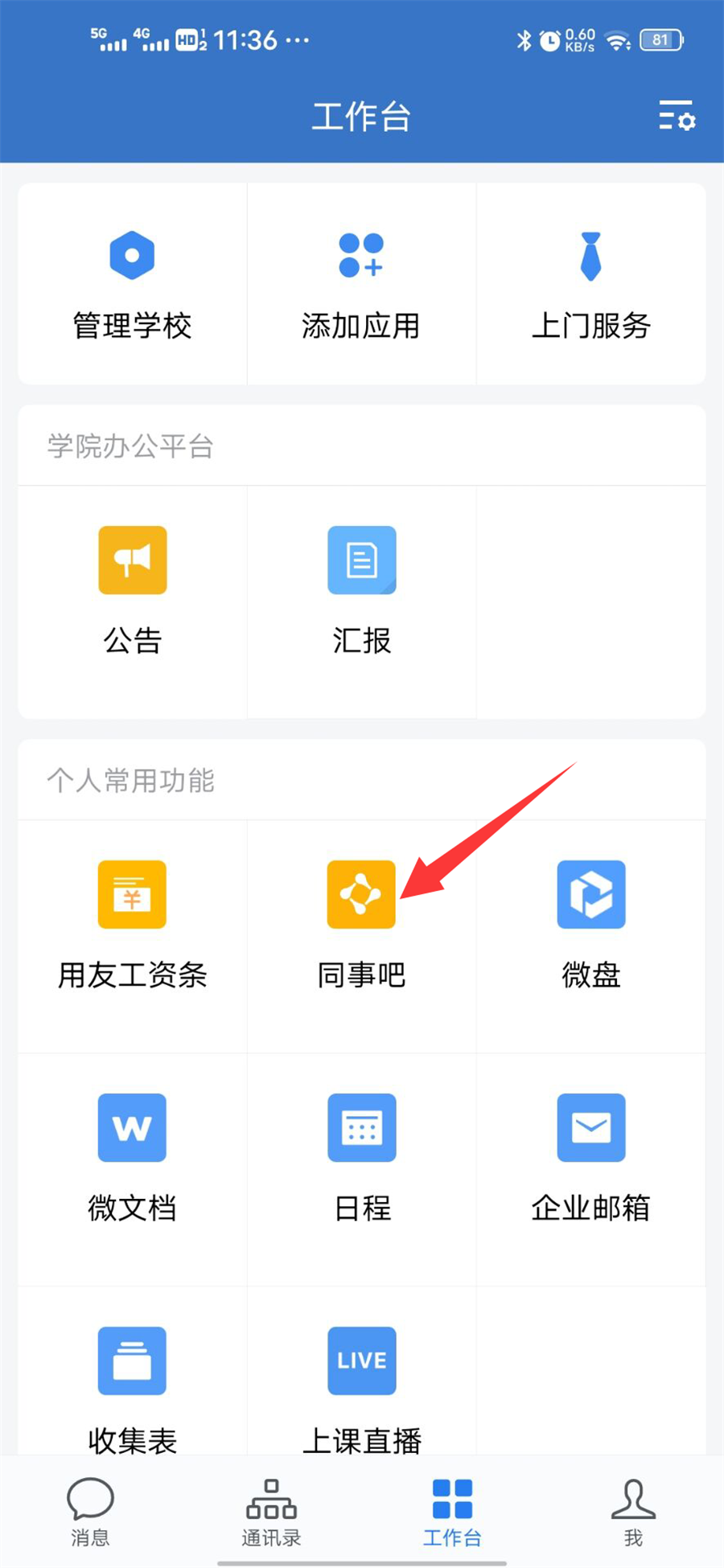This screenshot has width=724, height=1568.
Task: Open 管理学校
Action: (132, 283)
